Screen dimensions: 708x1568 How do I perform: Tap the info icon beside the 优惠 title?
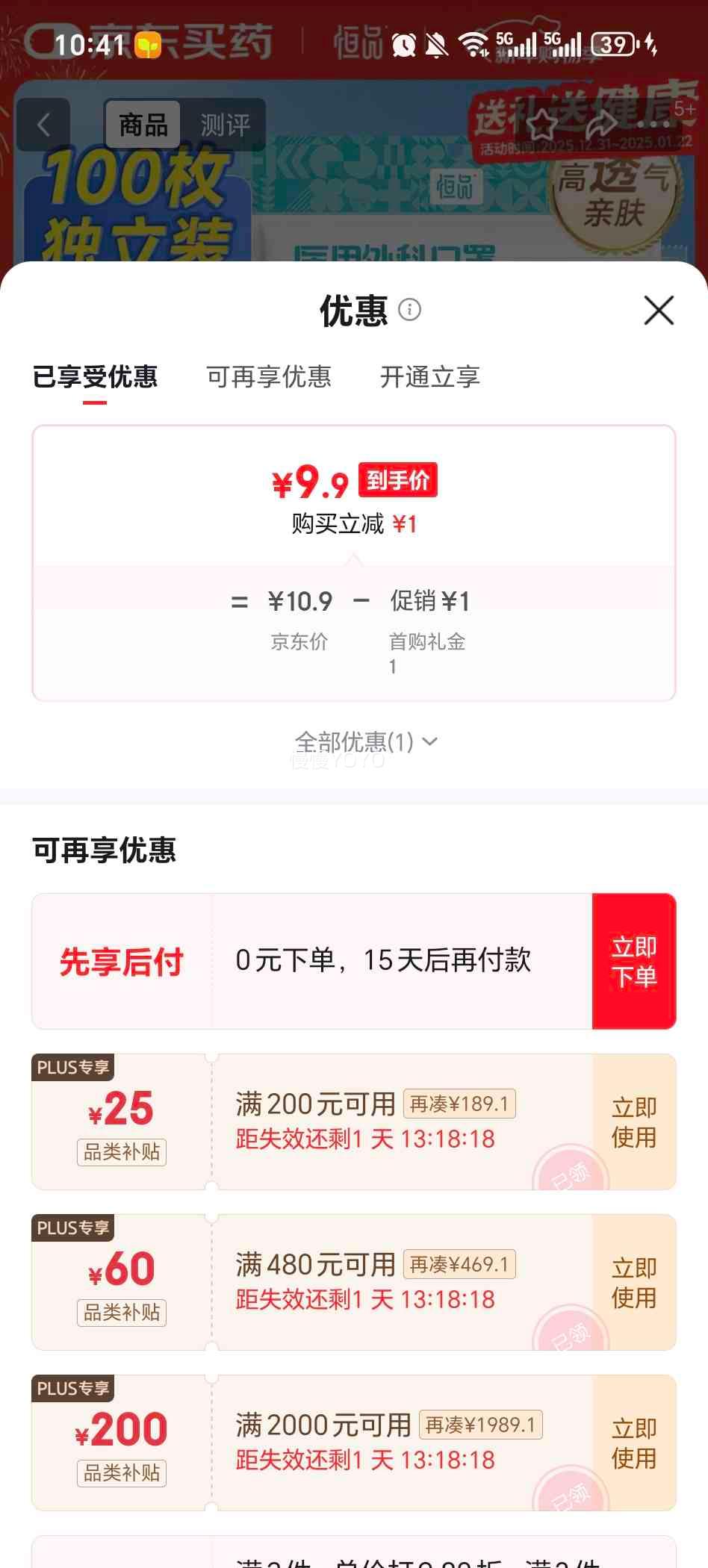[409, 311]
